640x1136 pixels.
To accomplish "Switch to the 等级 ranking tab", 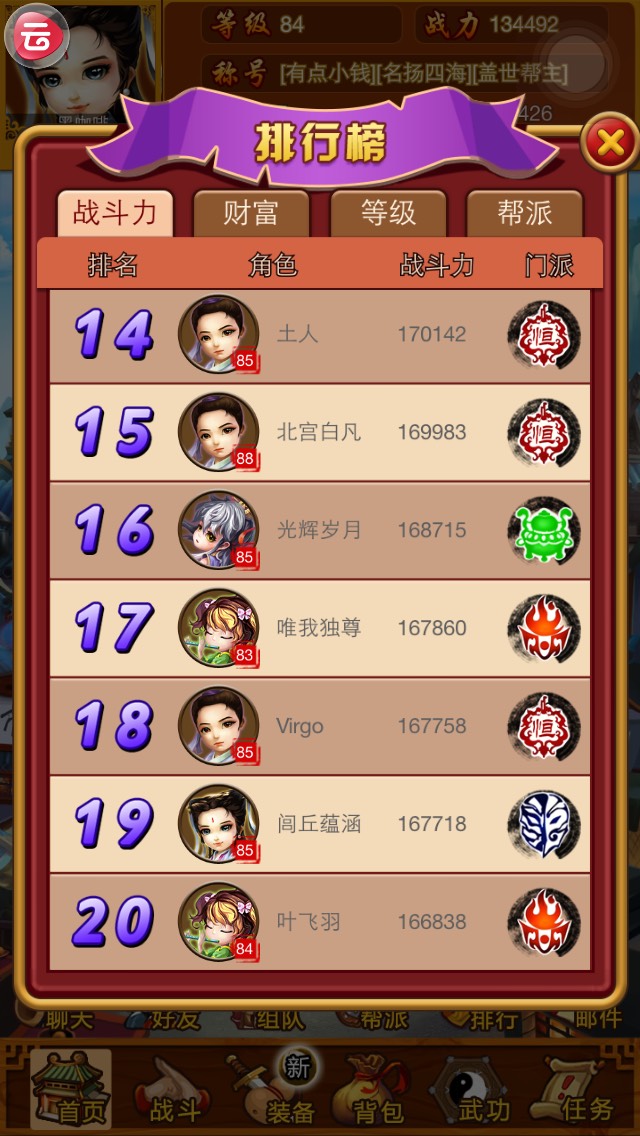I will point(387,213).
